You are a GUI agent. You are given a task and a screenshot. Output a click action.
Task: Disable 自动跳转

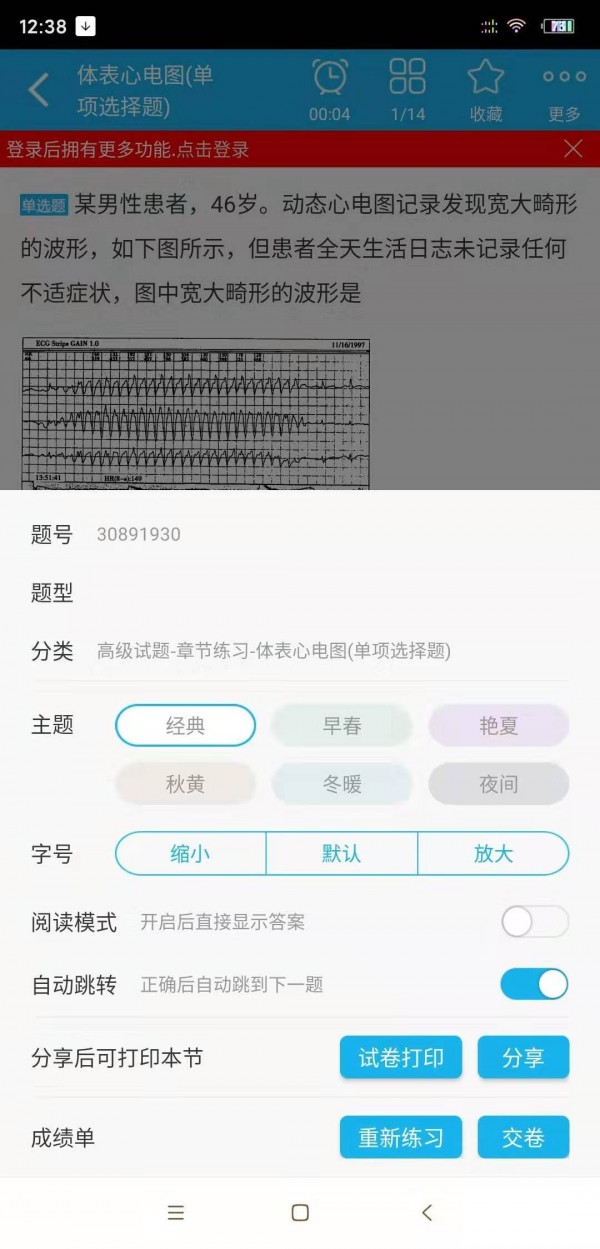[534, 984]
